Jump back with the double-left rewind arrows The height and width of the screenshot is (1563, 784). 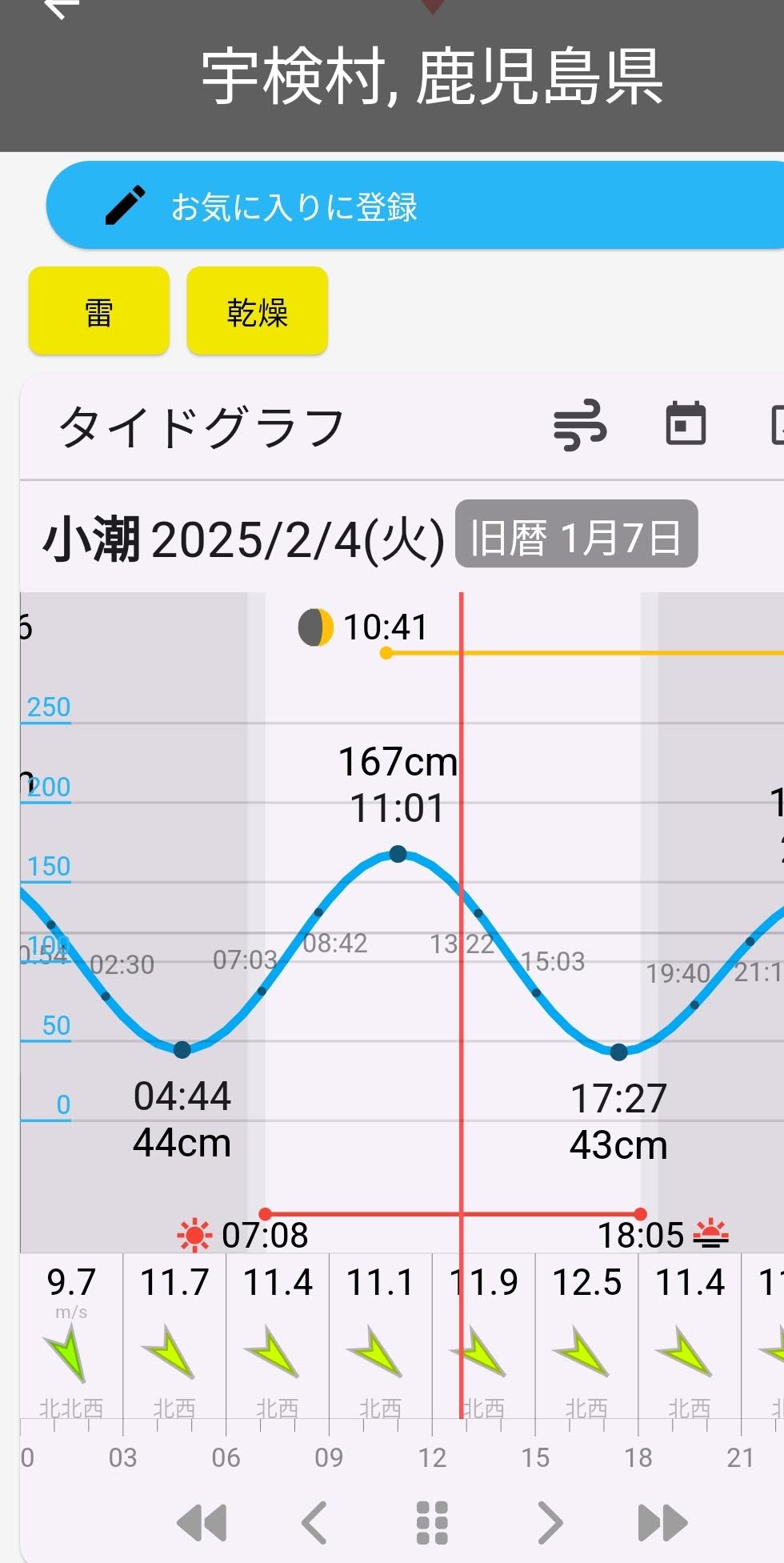coord(202,1522)
